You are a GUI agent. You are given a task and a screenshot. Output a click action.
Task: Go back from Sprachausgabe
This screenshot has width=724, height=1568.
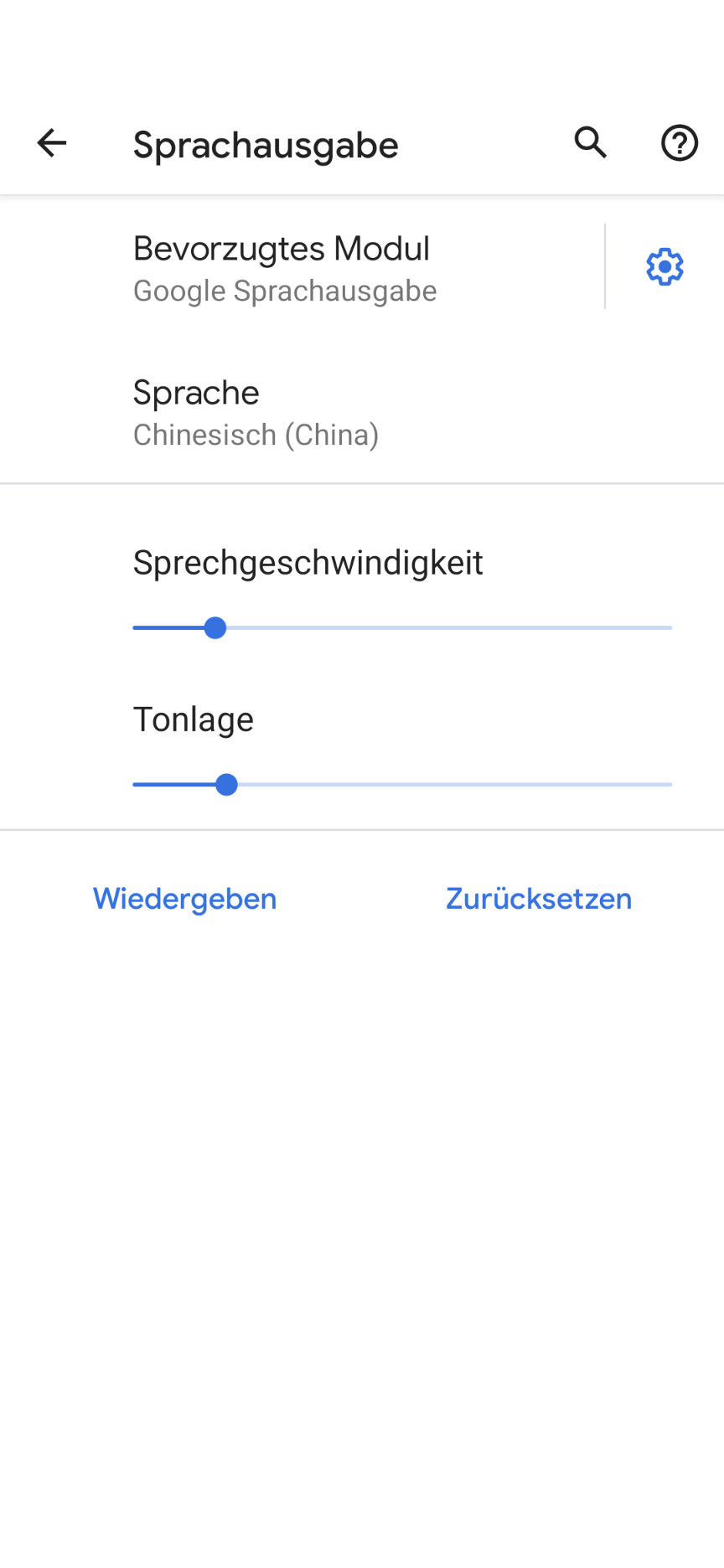[52, 143]
